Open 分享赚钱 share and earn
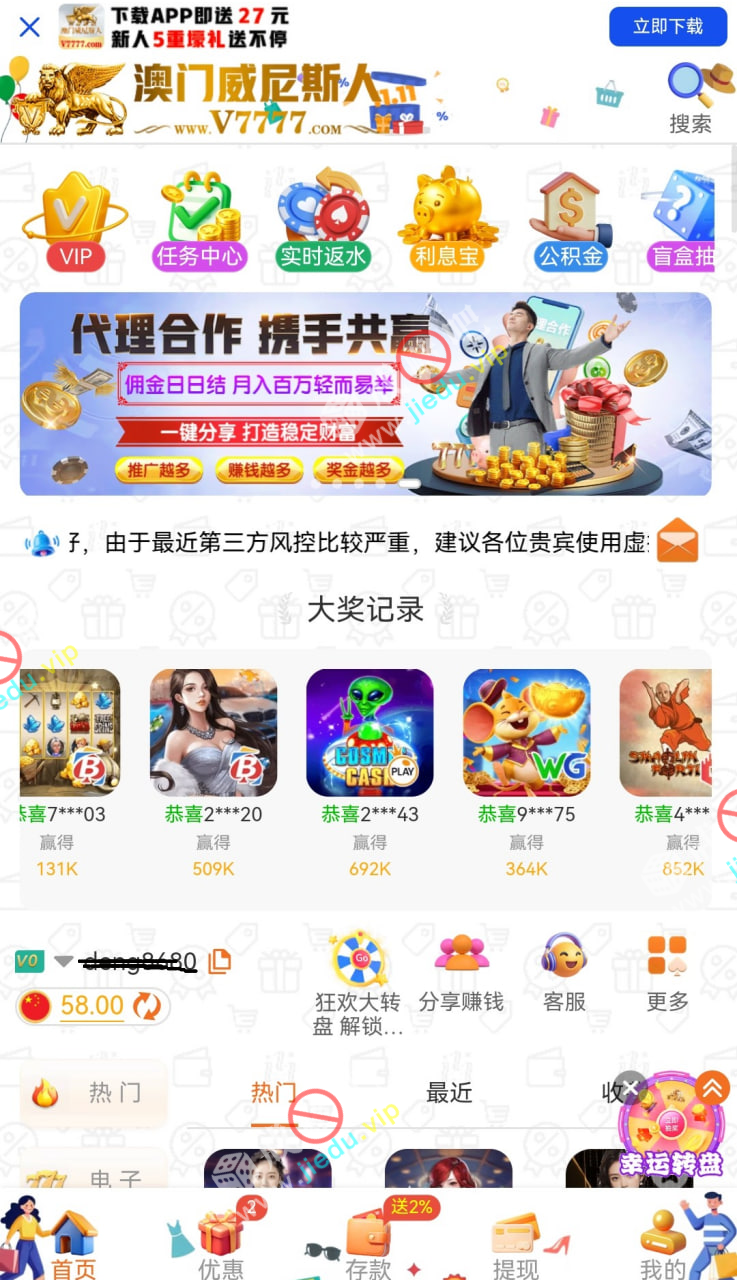737x1280 pixels. coord(461,973)
